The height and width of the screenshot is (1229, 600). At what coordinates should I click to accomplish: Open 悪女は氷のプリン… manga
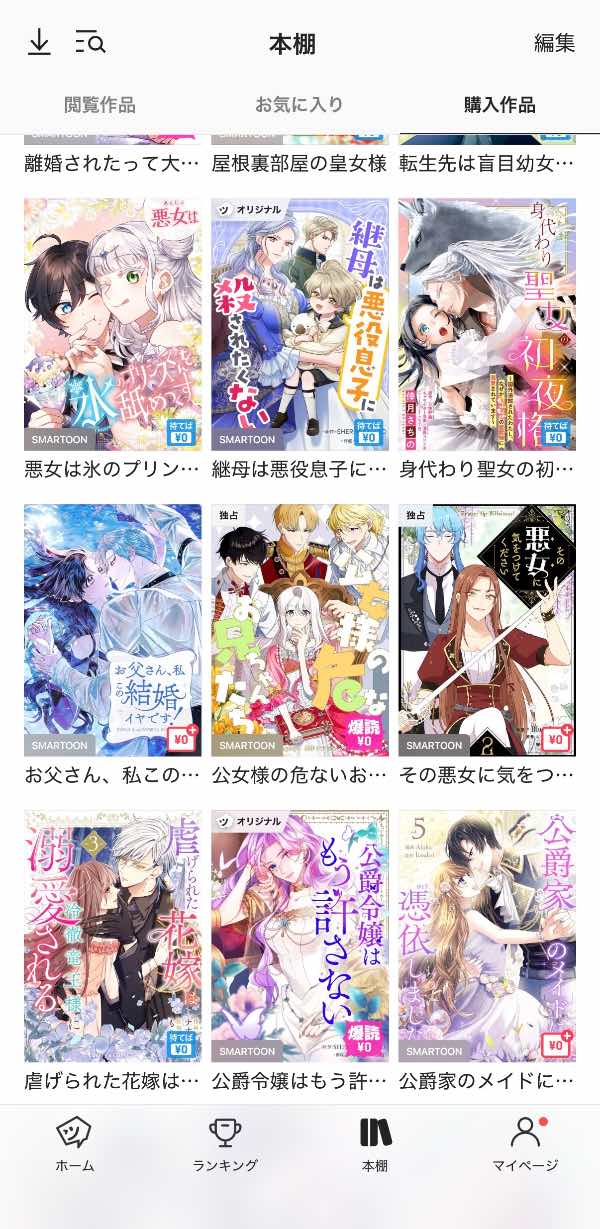coord(112,324)
